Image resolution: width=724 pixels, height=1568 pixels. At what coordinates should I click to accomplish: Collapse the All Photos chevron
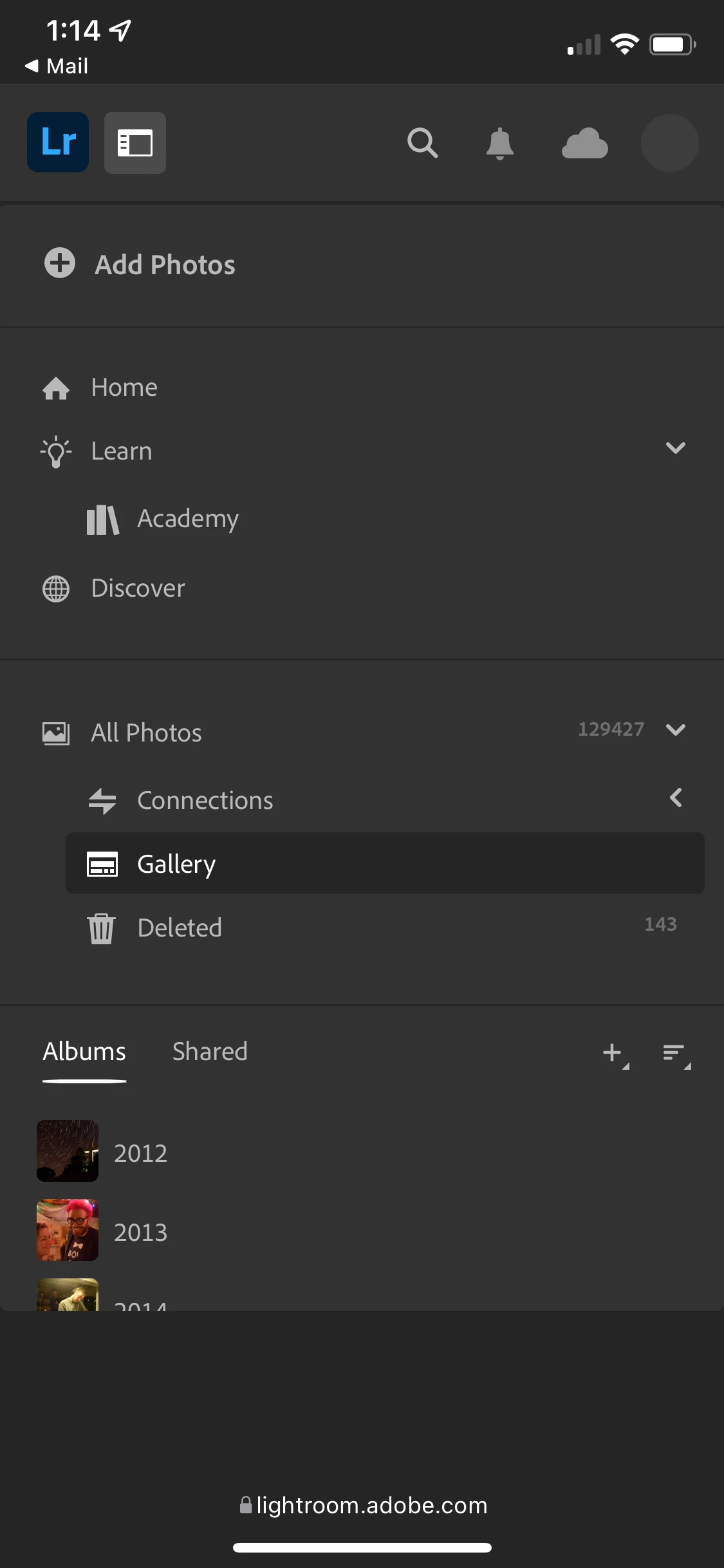tap(675, 730)
